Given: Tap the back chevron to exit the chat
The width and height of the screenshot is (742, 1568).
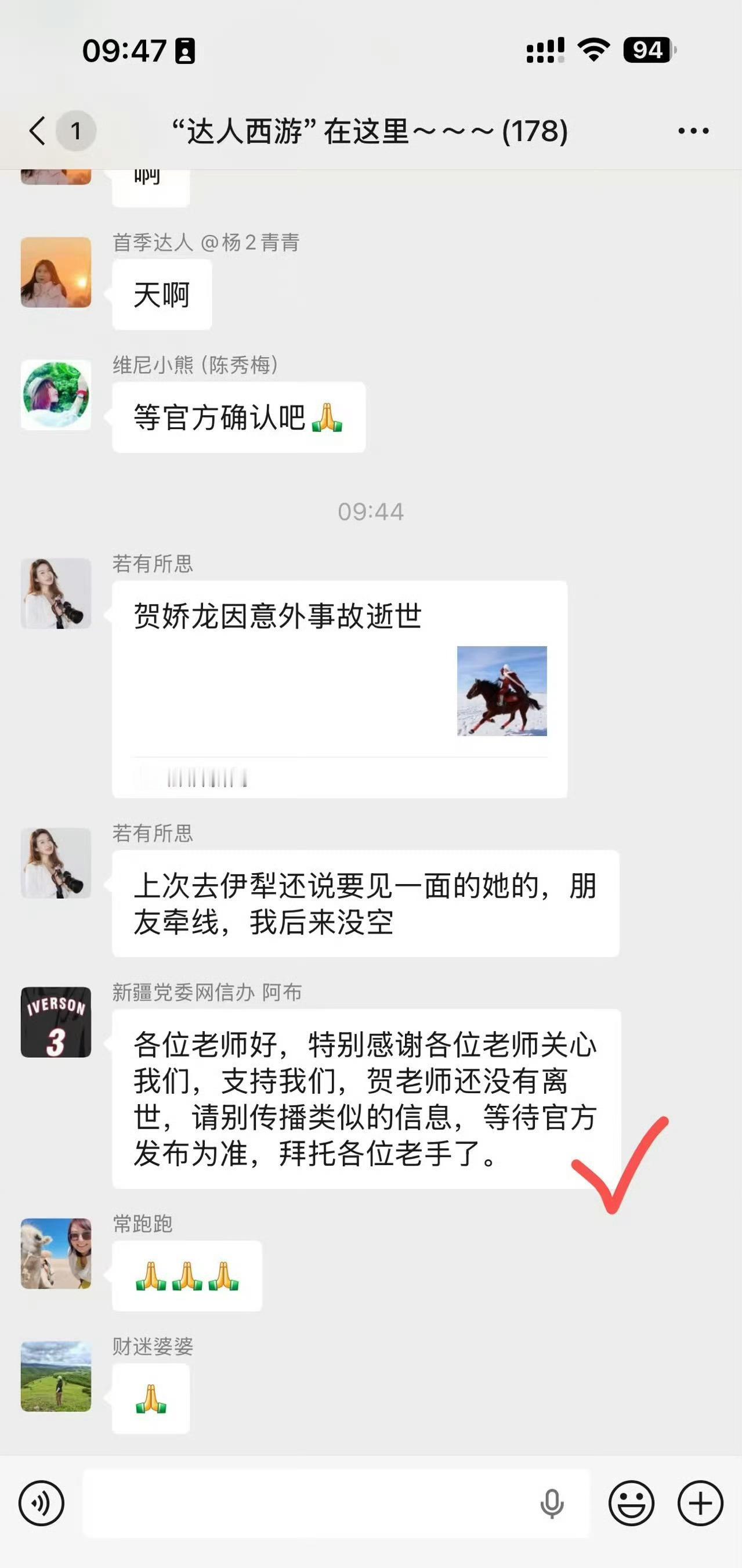Looking at the screenshot, I should [37, 130].
